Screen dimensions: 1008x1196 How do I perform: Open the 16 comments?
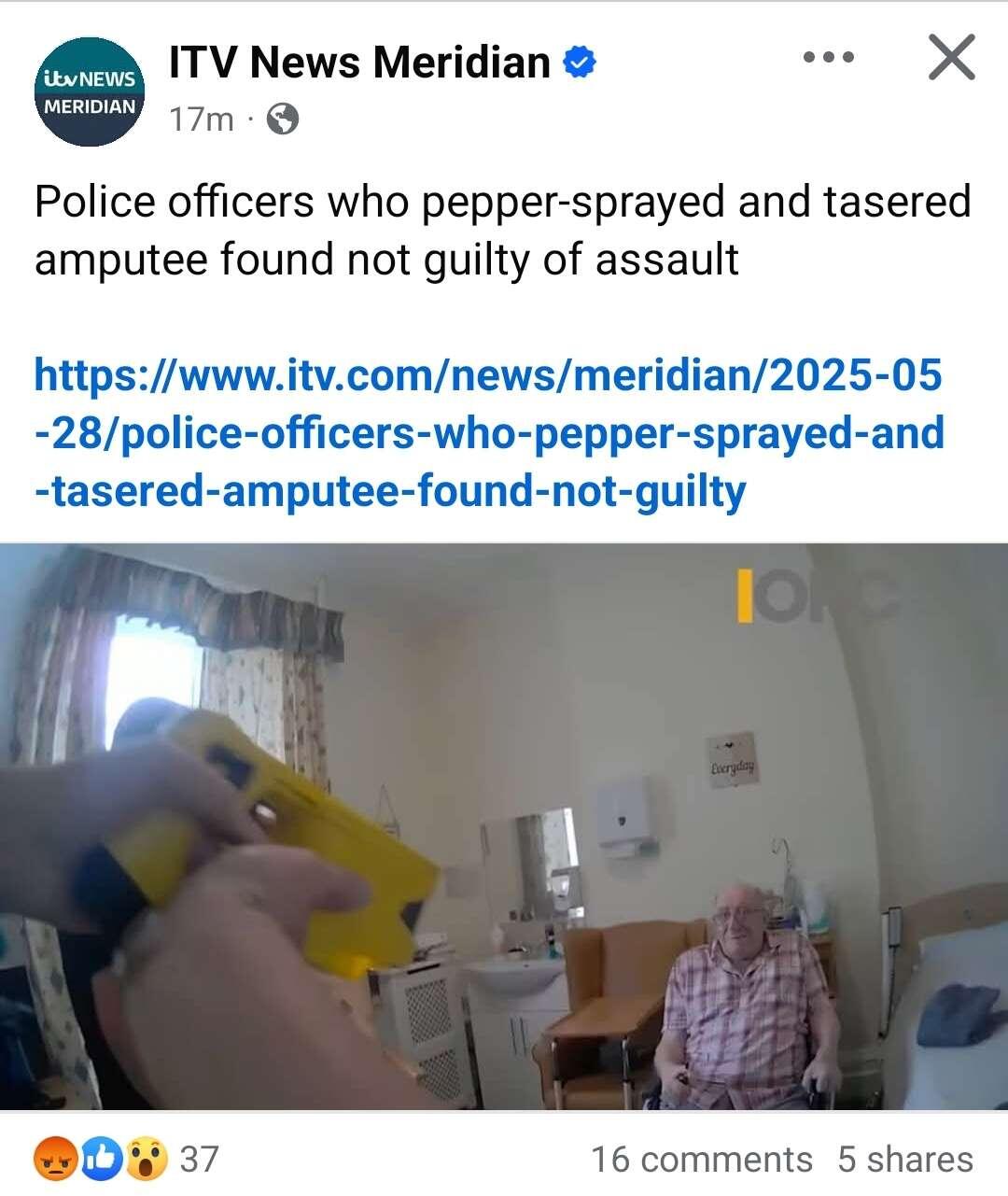[701, 1159]
